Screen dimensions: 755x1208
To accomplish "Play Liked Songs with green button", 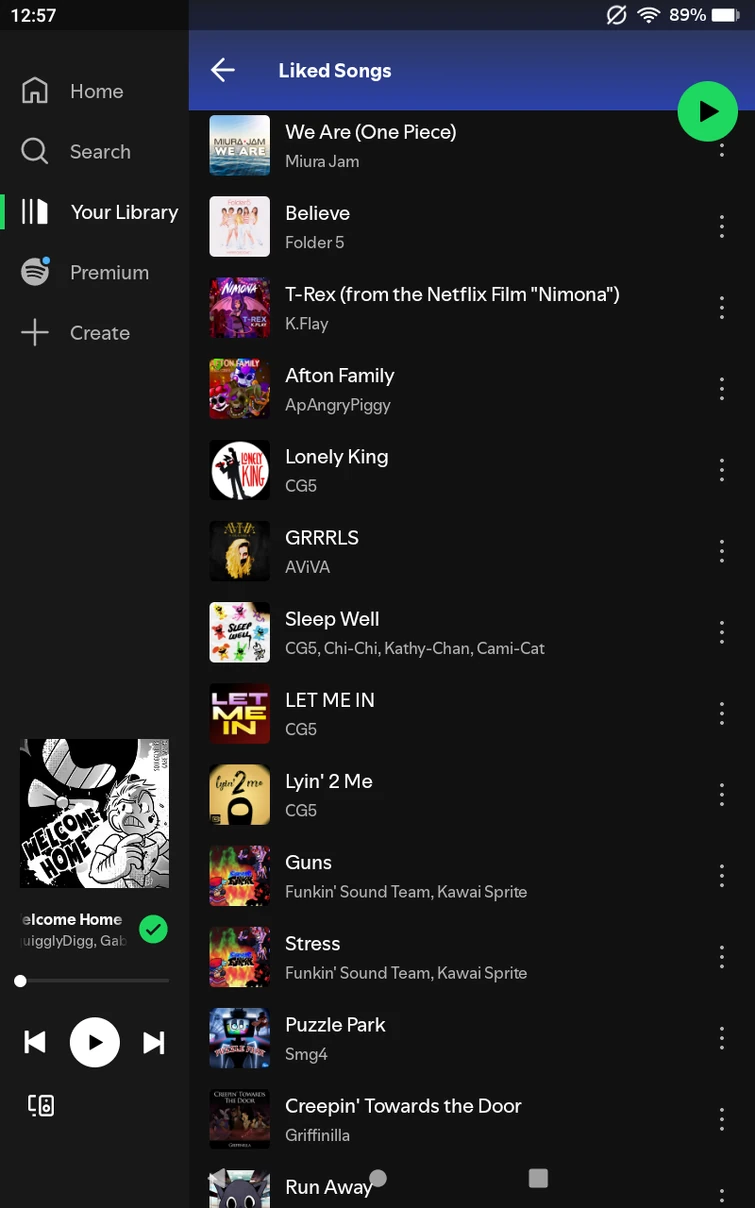I will [707, 111].
